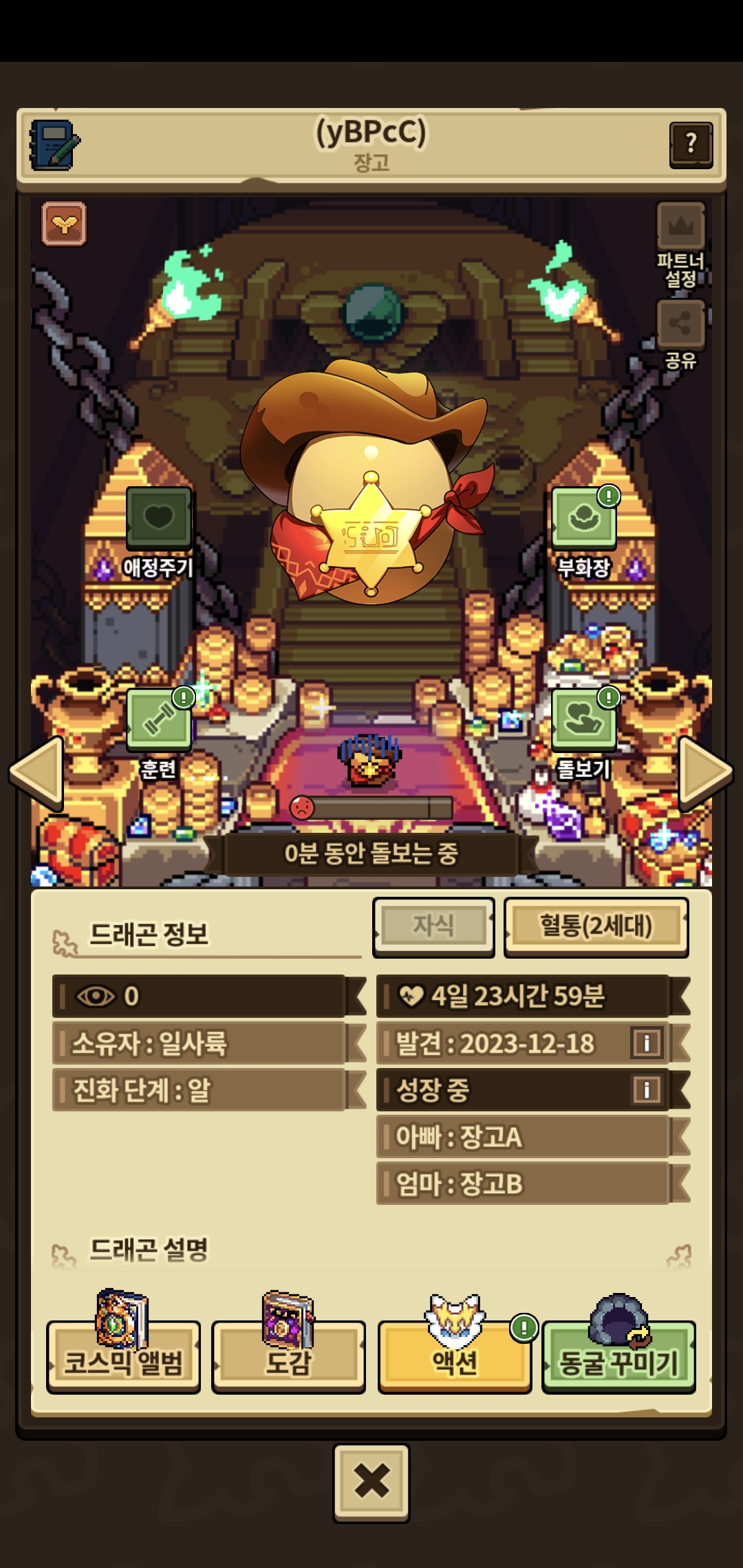
Task: Close the dragon info window
Action: coord(371,1483)
